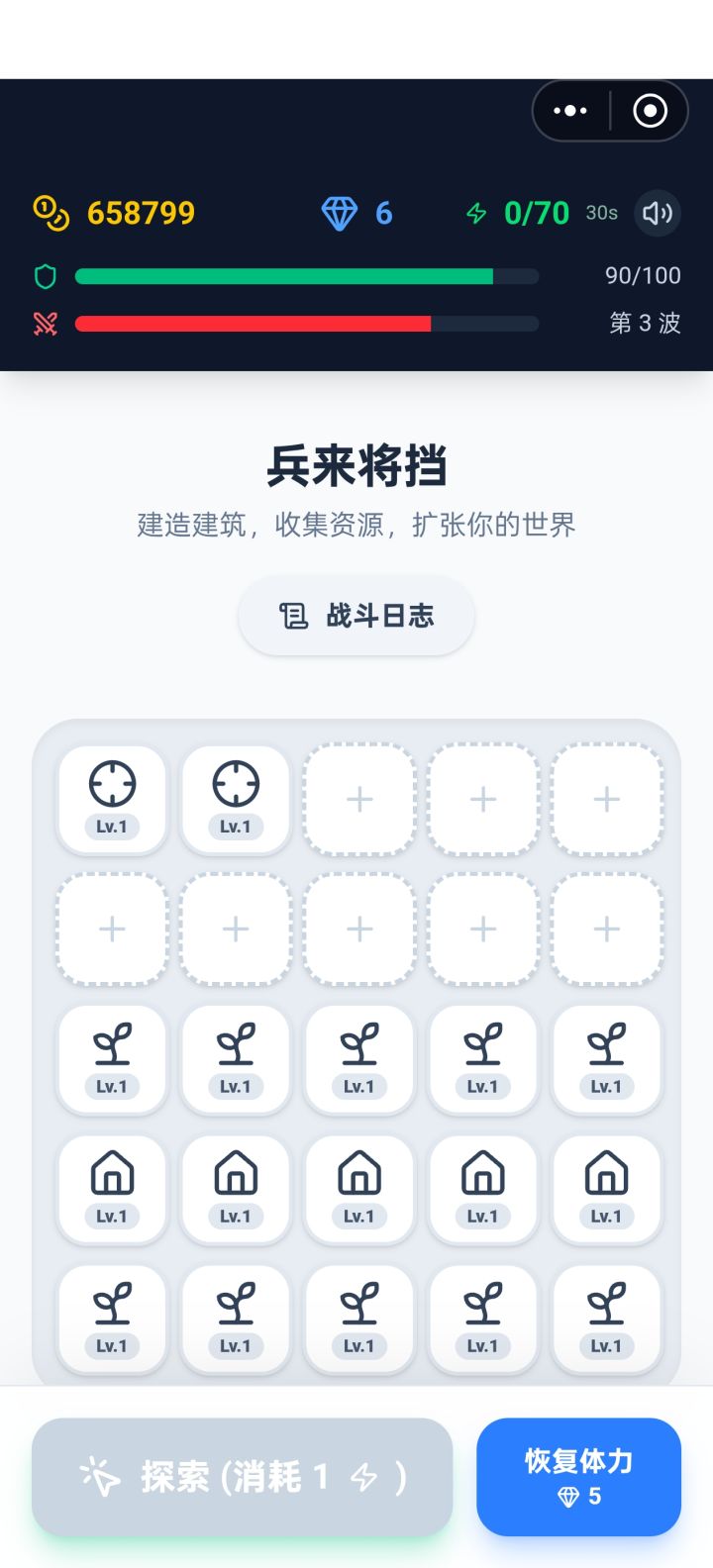713x1568 pixels.
Task: Select the first Lv.1 turret with crosshair icon
Action: point(111,799)
